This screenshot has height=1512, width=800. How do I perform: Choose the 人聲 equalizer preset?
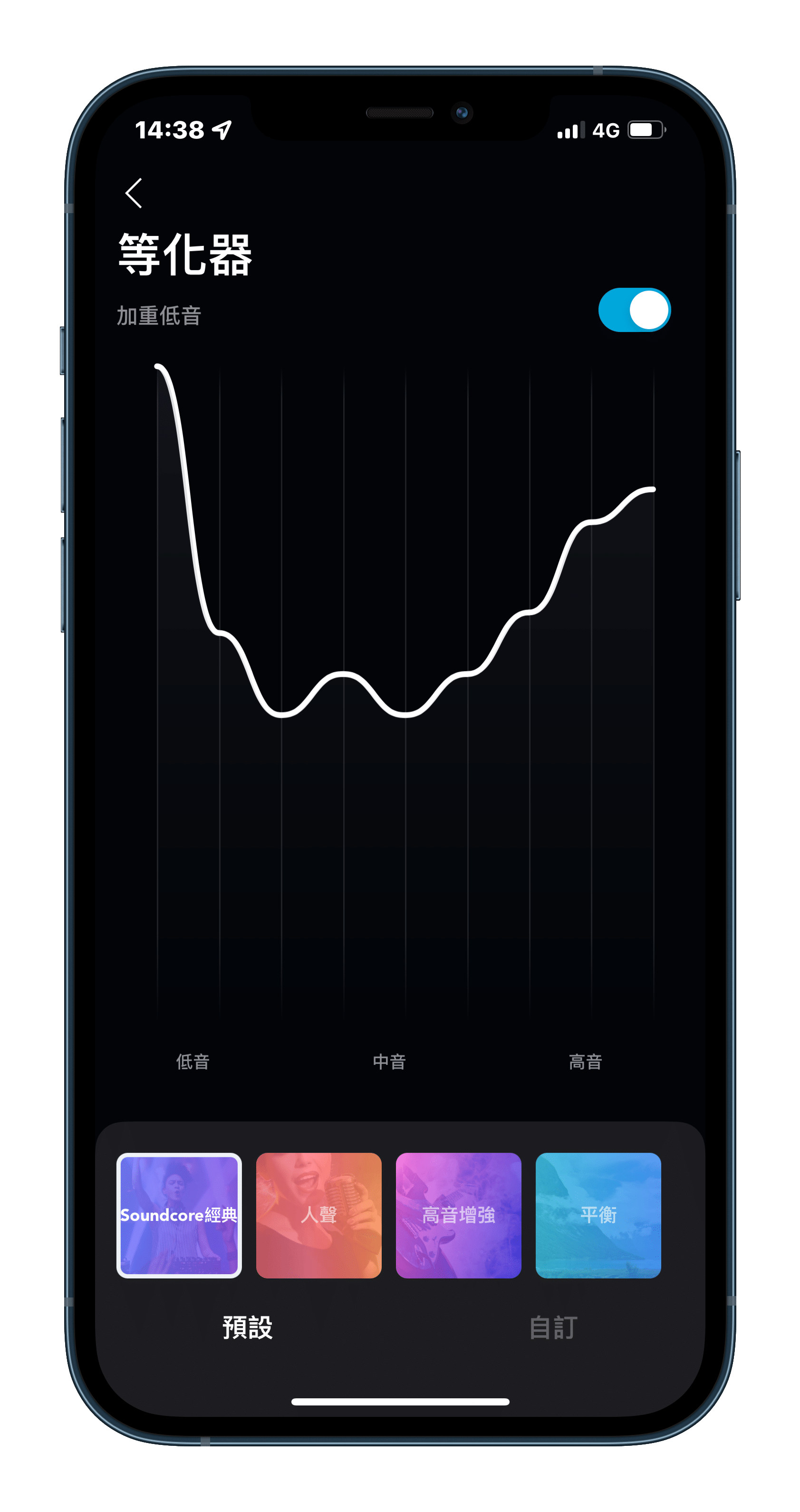pos(318,1215)
